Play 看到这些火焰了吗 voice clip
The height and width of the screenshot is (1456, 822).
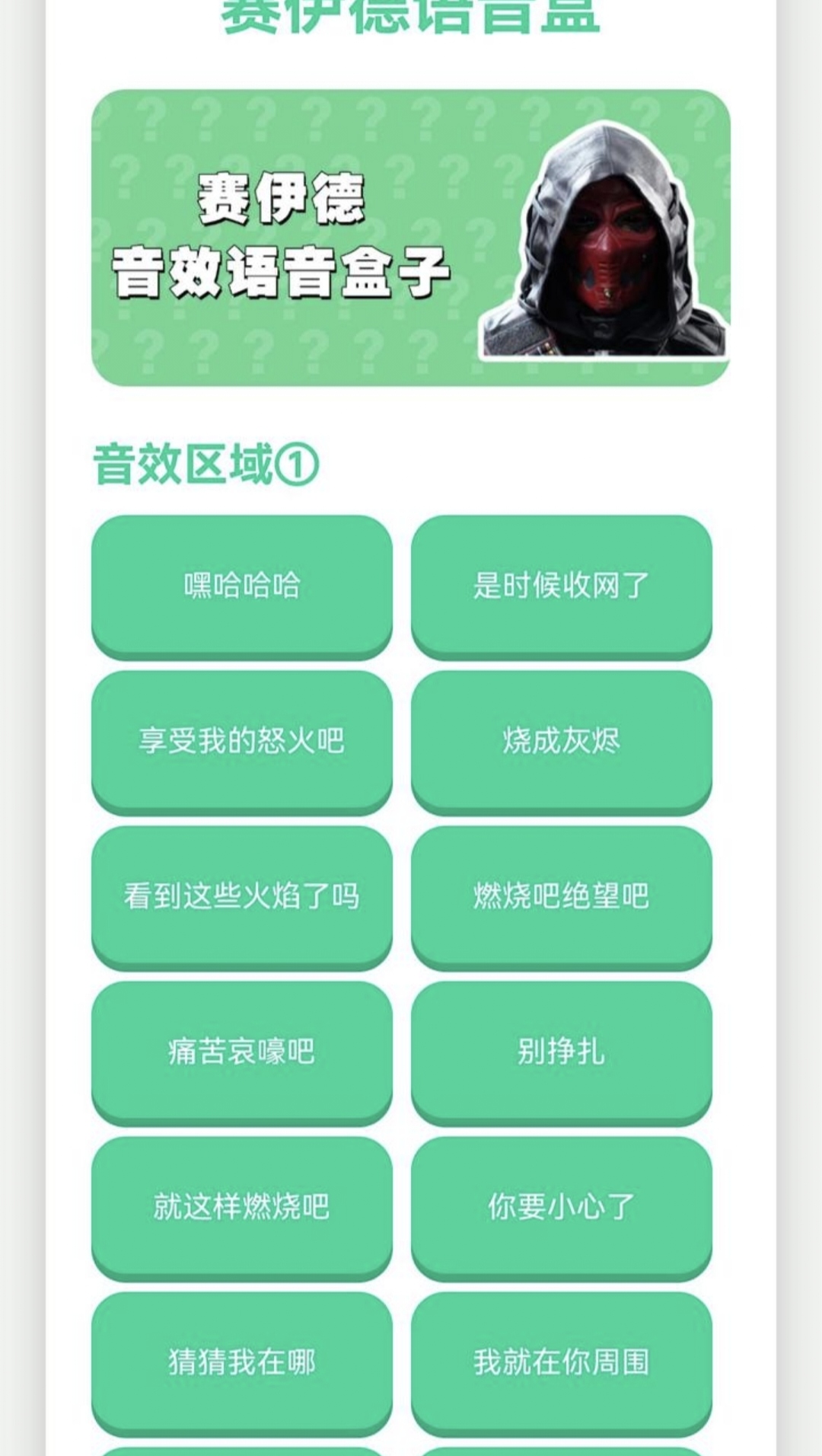click(x=242, y=896)
